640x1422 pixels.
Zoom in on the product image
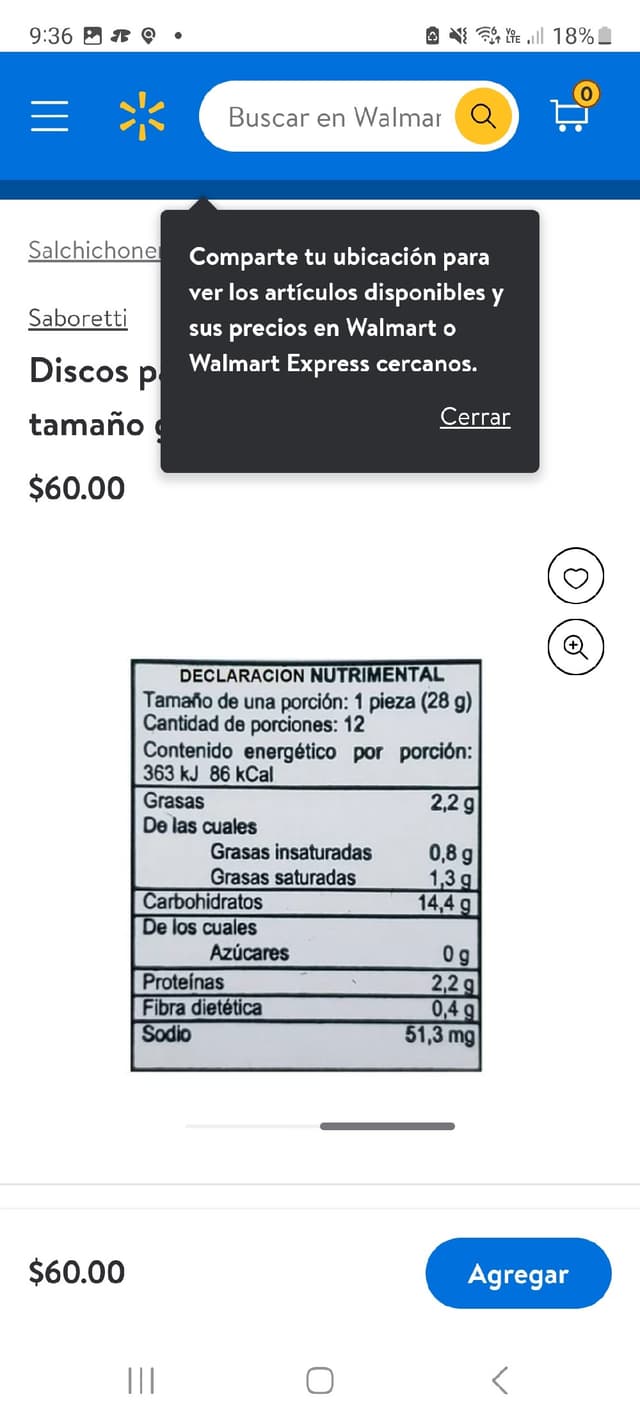[x=576, y=647]
